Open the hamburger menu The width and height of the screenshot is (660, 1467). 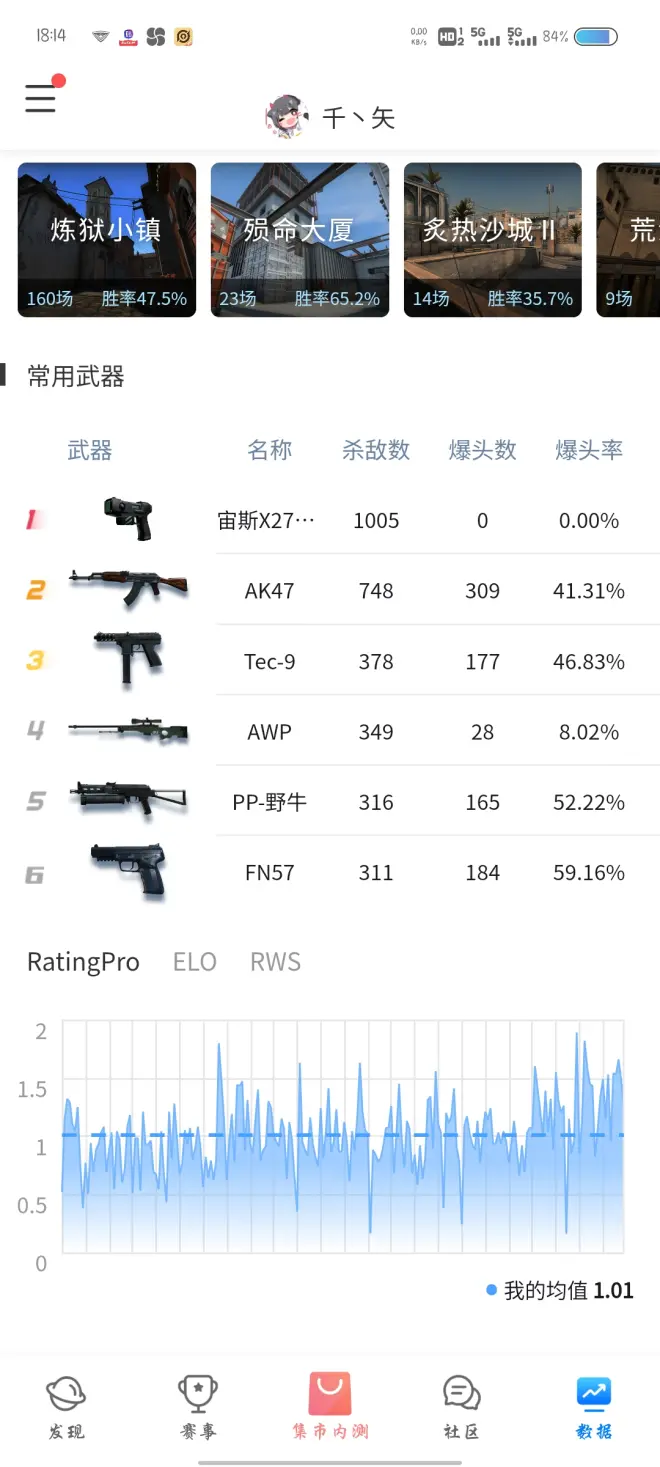tap(41, 97)
